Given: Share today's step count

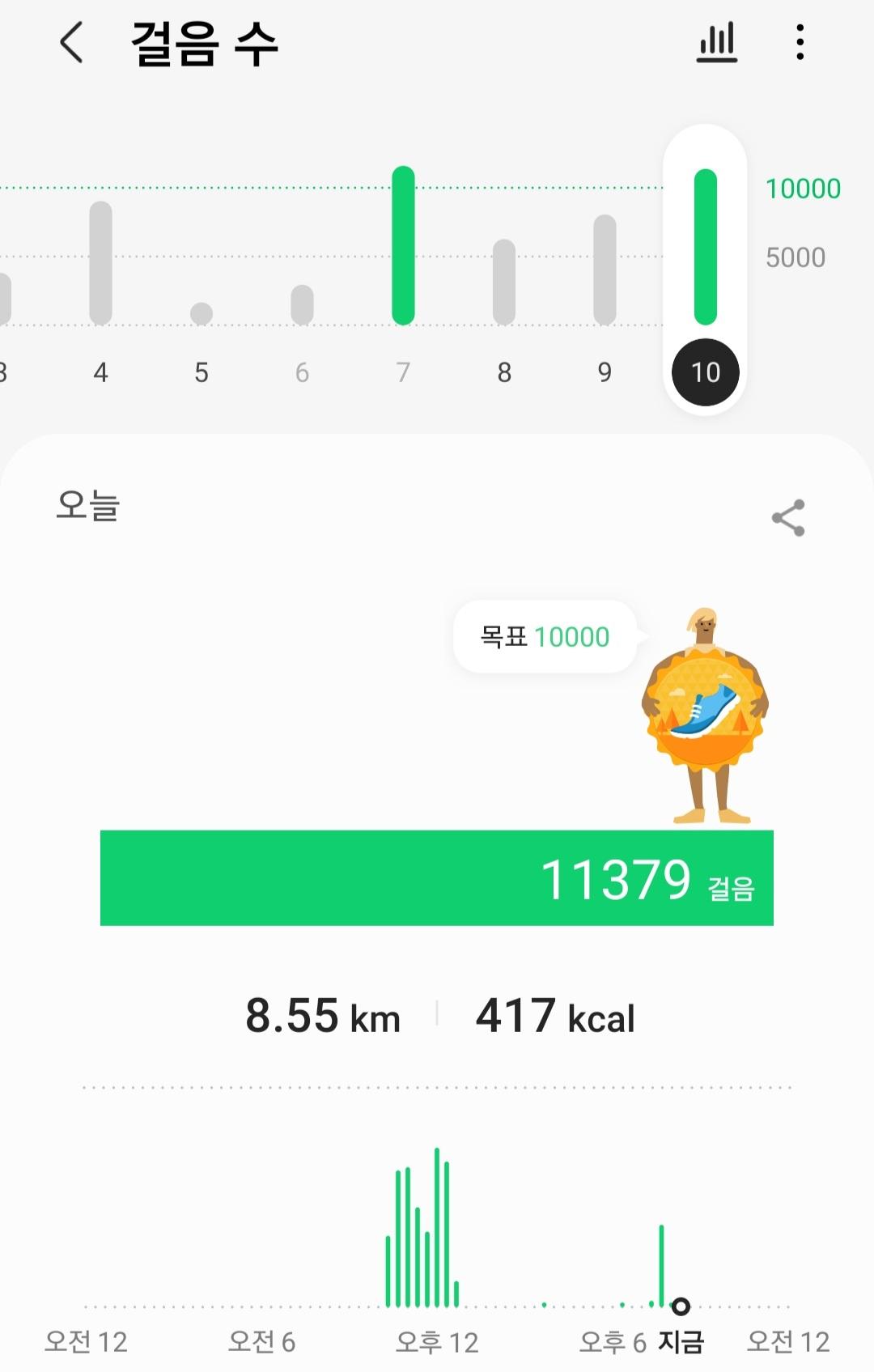Looking at the screenshot, I should [x=787, y=518].
